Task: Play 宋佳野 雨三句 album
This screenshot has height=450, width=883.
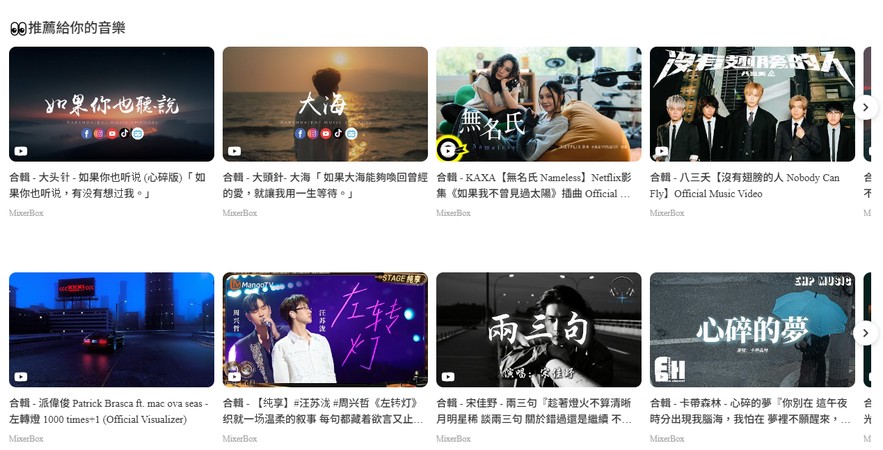Action: pyautogui.click(x=538, y=330)
